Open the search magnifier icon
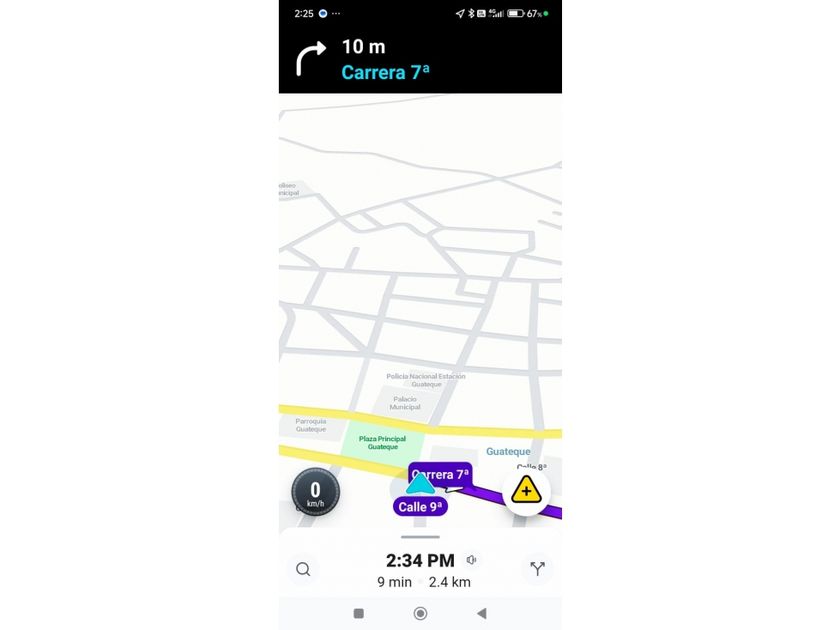This screenshot has height=630, width=840. 303,569
